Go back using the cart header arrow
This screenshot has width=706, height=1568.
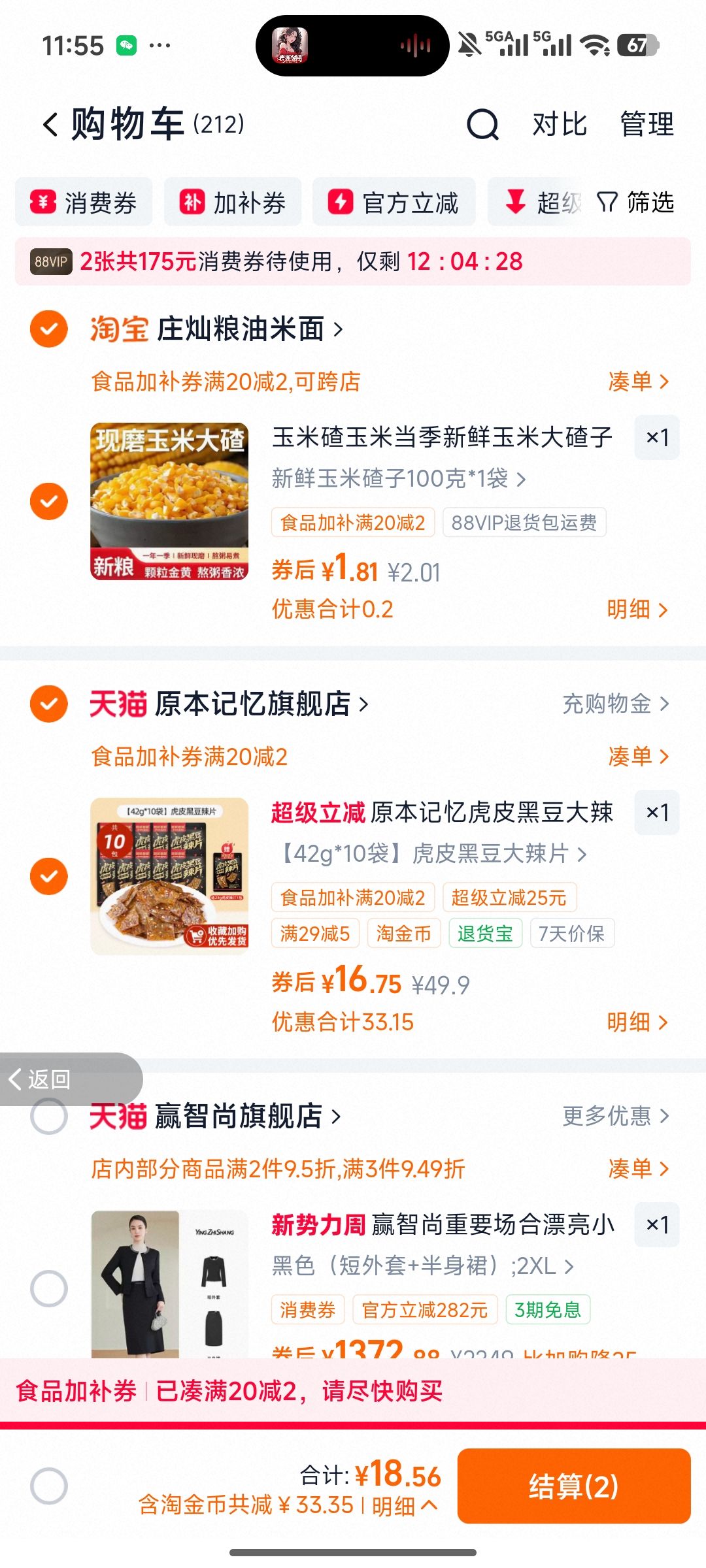pos(50,124)
